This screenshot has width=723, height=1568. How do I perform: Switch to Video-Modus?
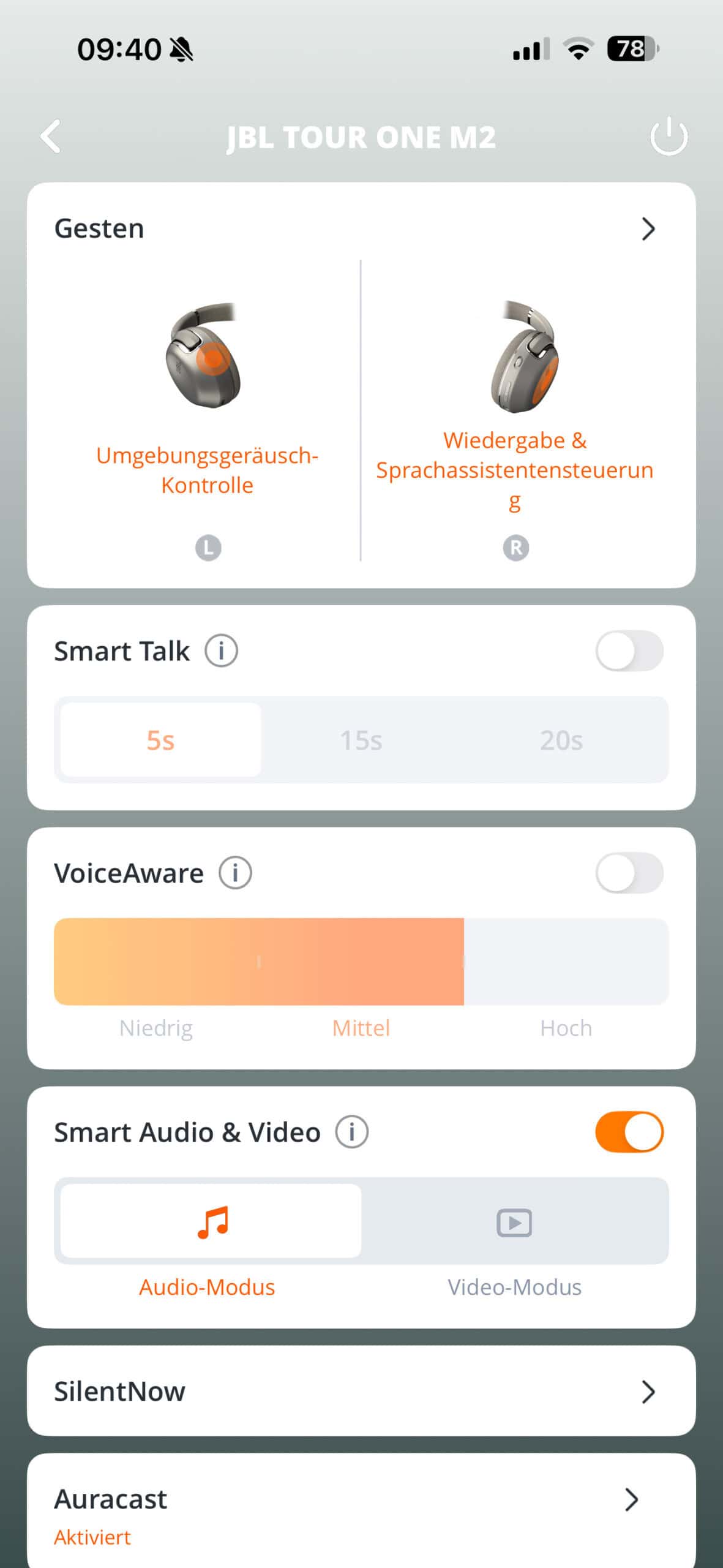pos(514,1223)
